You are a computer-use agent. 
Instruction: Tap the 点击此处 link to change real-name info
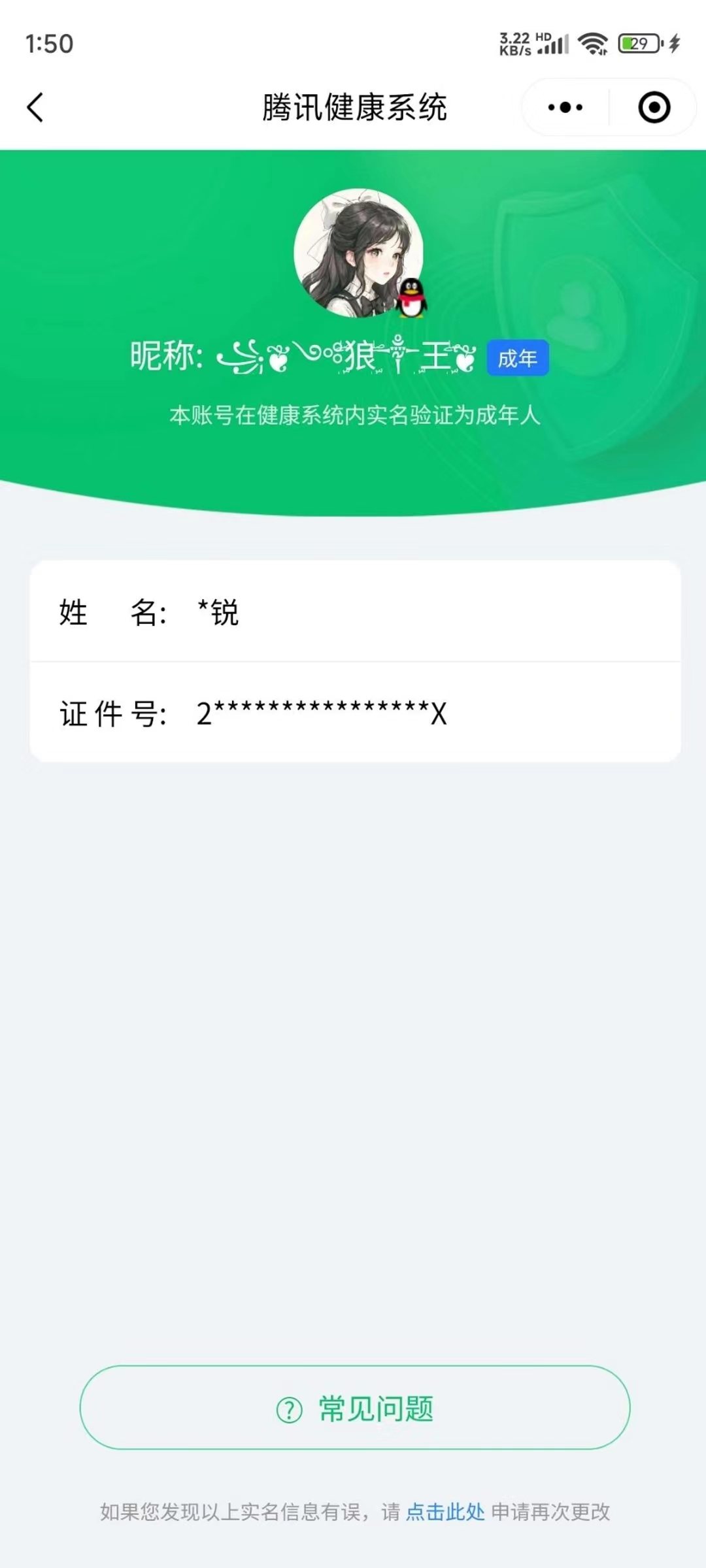[x=445, y=1512]
